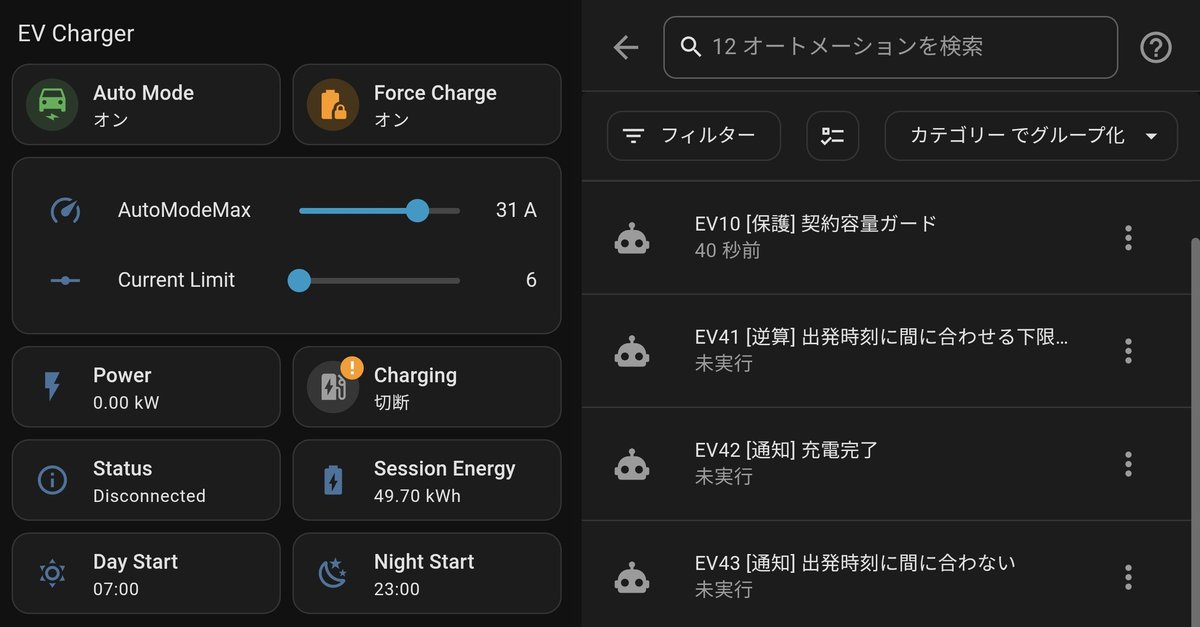Open overflow menu for EV10 automation
Screen dimensions: 1200x627
click(x=1128, y=238)
